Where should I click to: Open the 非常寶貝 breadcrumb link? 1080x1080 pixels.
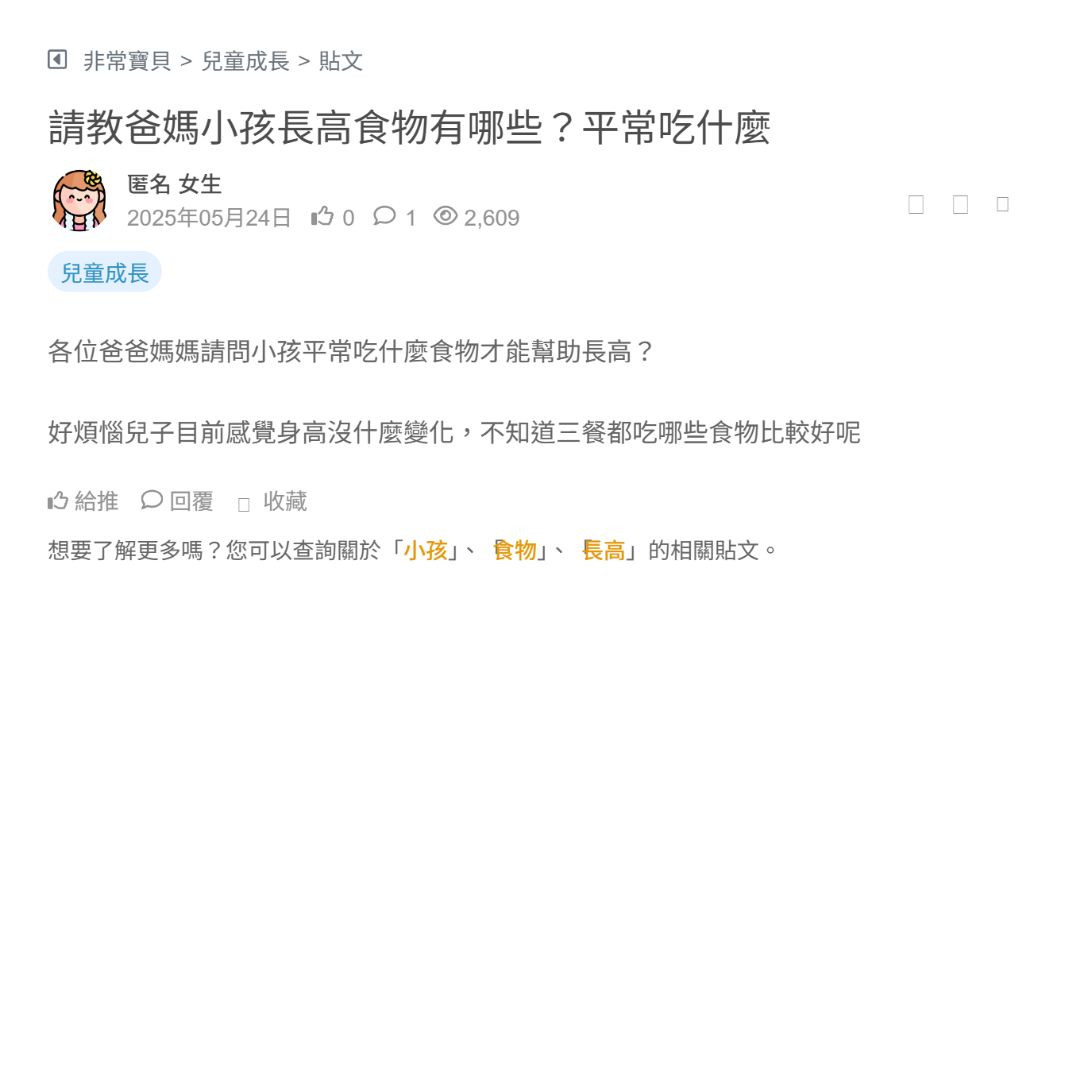(127, 61)
